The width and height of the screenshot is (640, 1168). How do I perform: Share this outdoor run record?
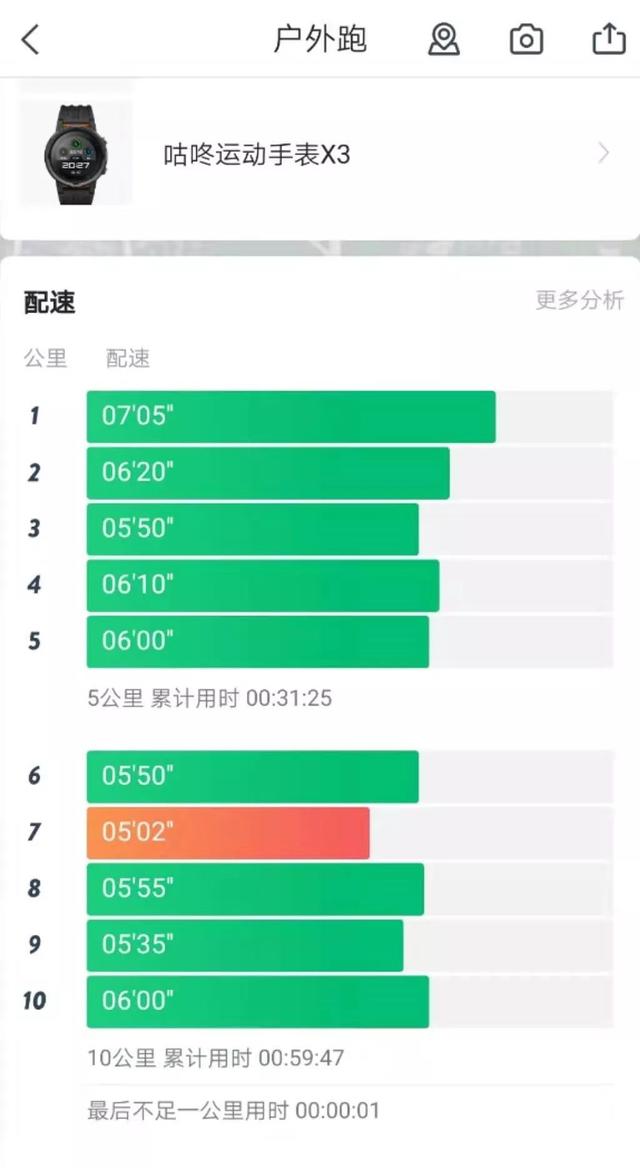coord(609,39)
